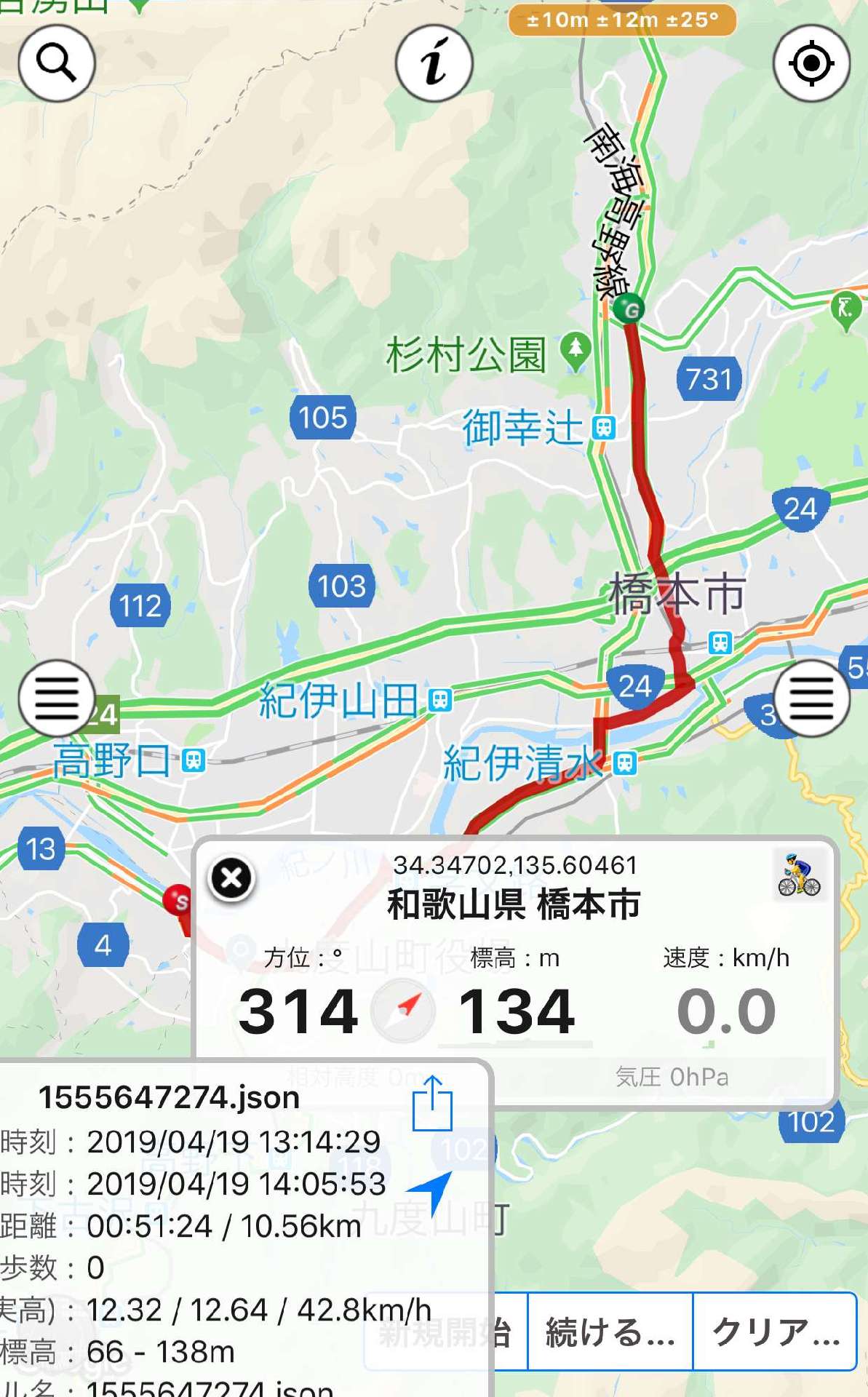Open the info button
Screen dimensions: 868x1397
point(434,63)
